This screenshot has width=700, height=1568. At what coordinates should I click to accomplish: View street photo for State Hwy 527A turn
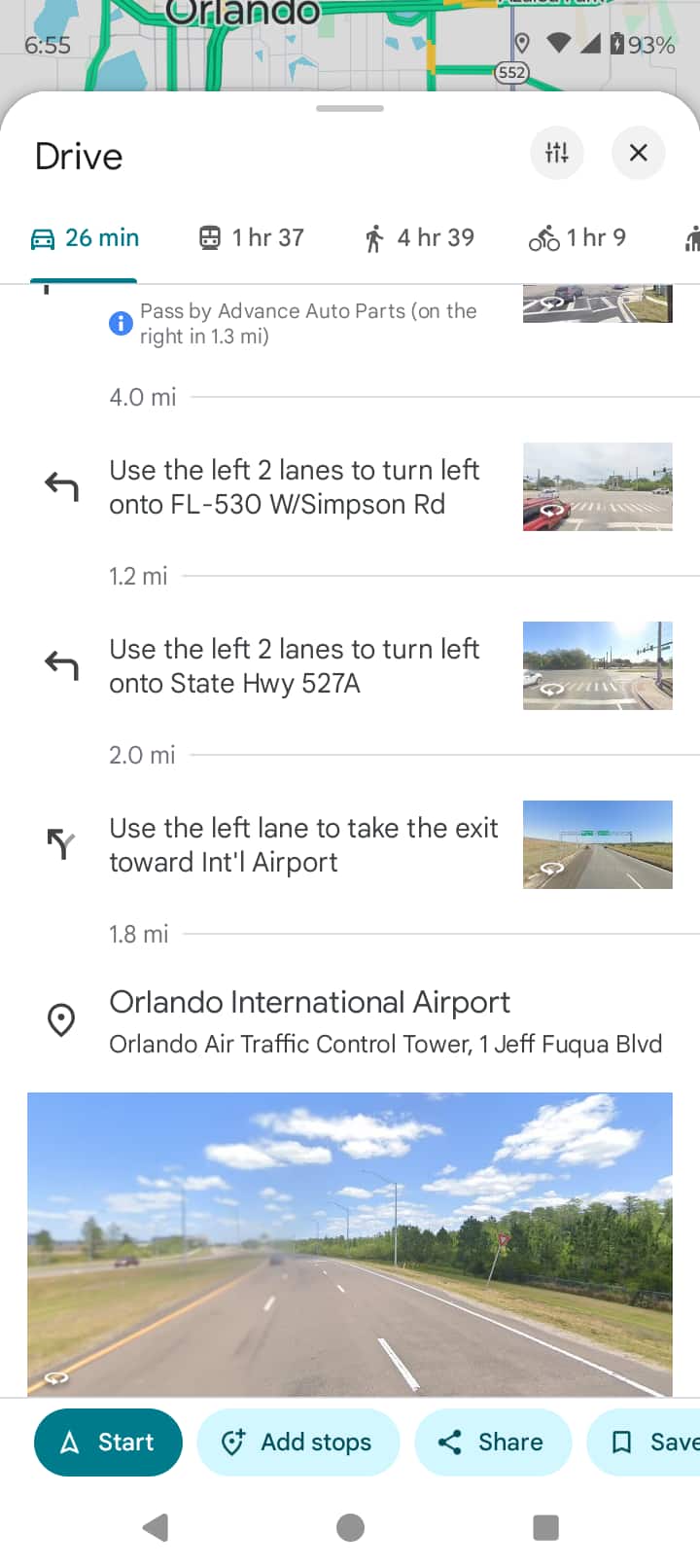(x=597, y=665)
